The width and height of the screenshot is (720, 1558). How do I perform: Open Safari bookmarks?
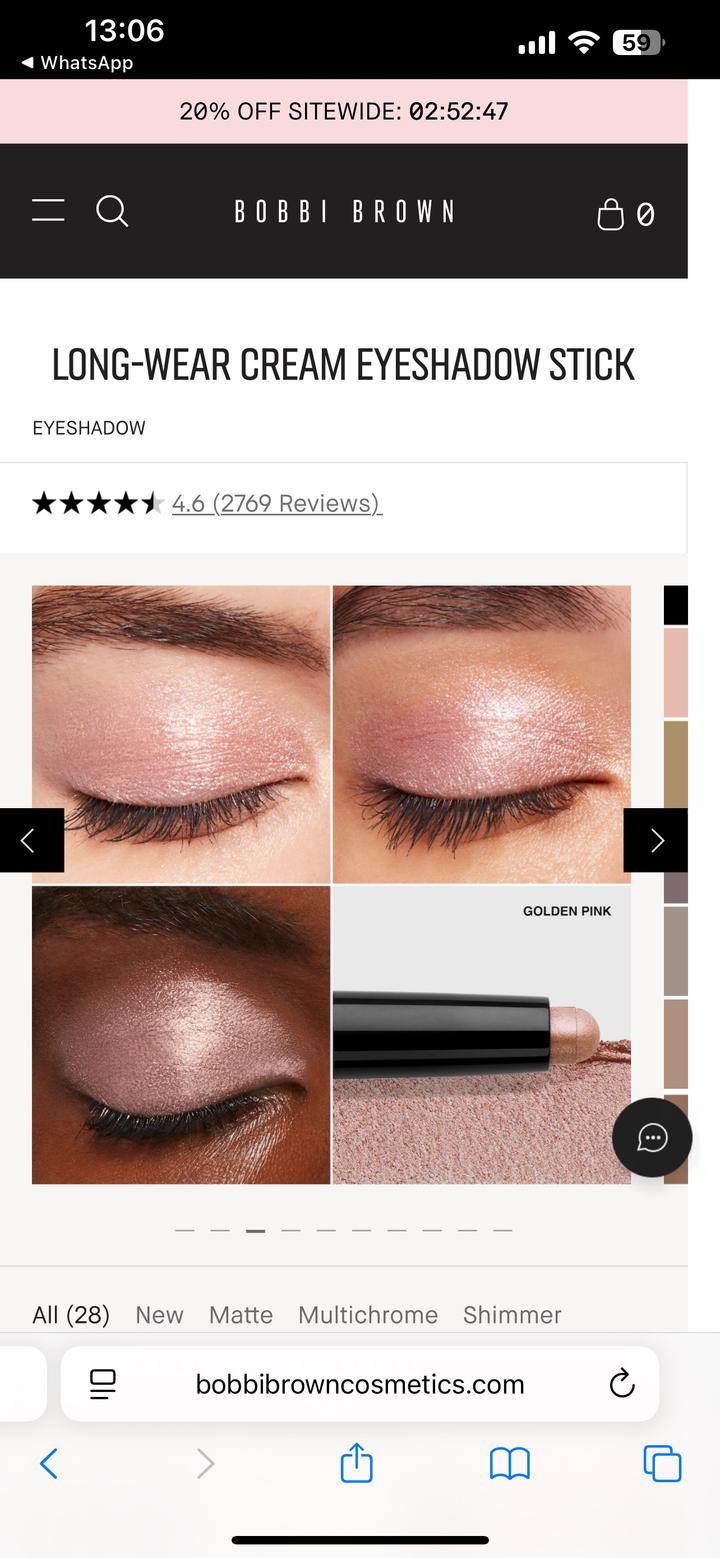[509, 1464]
